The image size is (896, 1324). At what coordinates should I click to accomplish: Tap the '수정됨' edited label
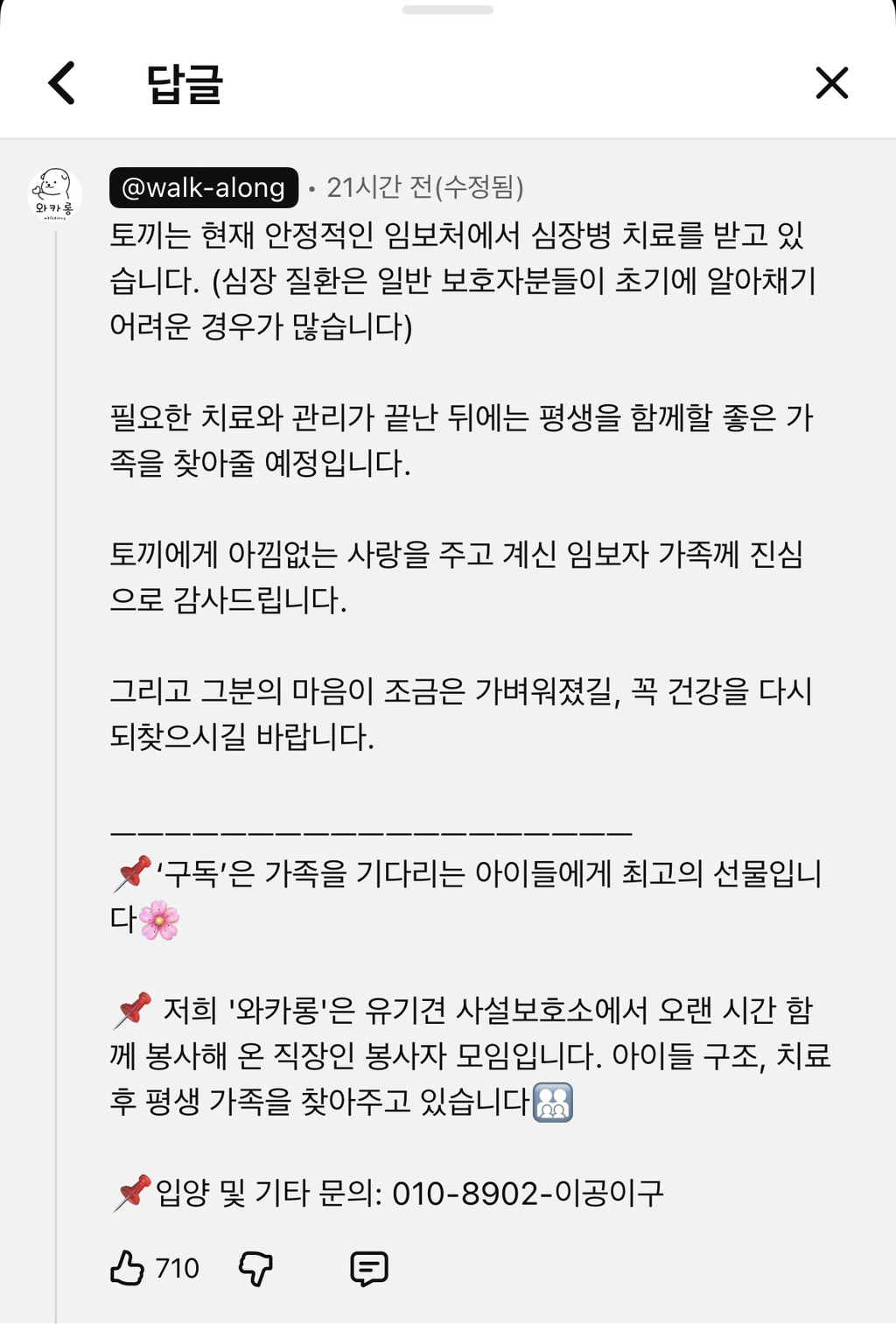[478, 186]
